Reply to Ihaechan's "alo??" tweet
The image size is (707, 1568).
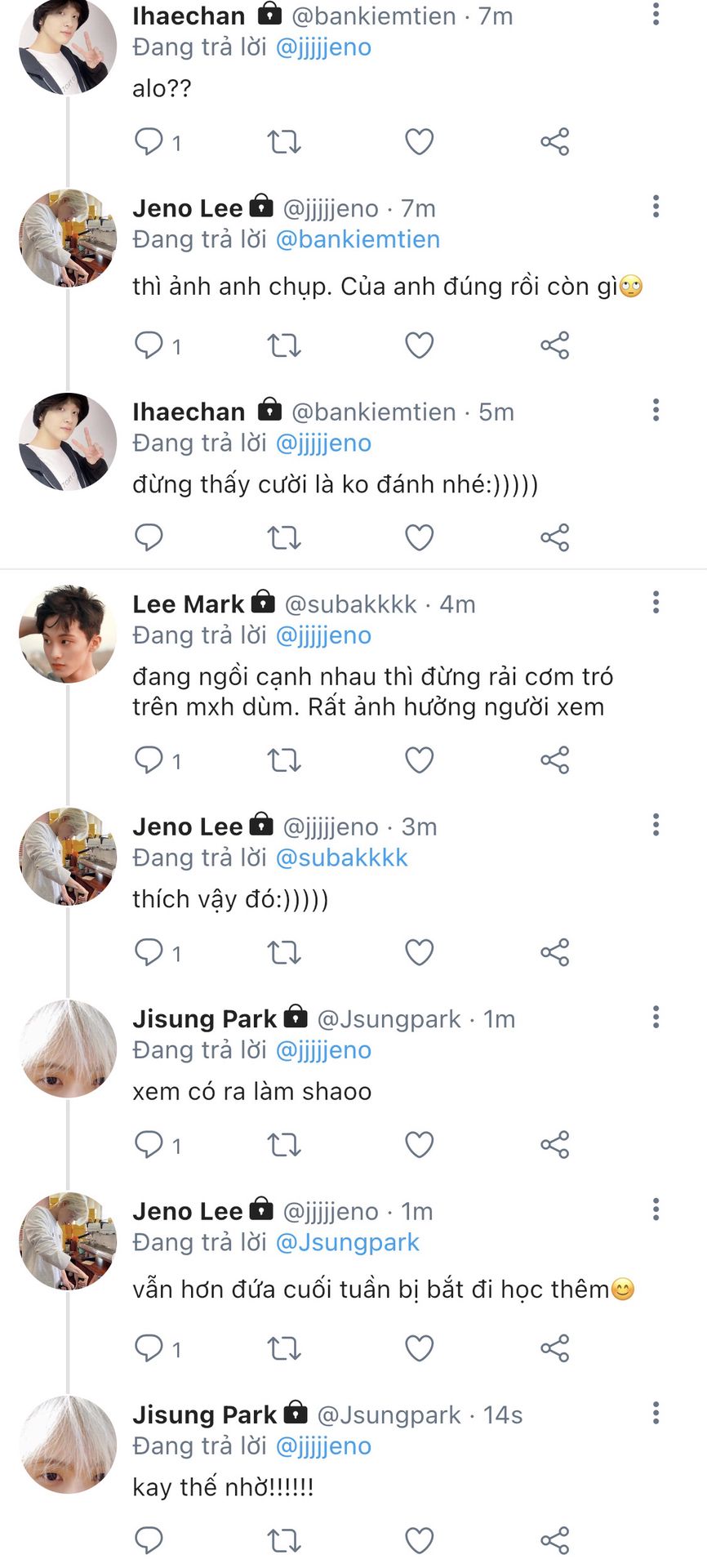click(x=149, y=142)
